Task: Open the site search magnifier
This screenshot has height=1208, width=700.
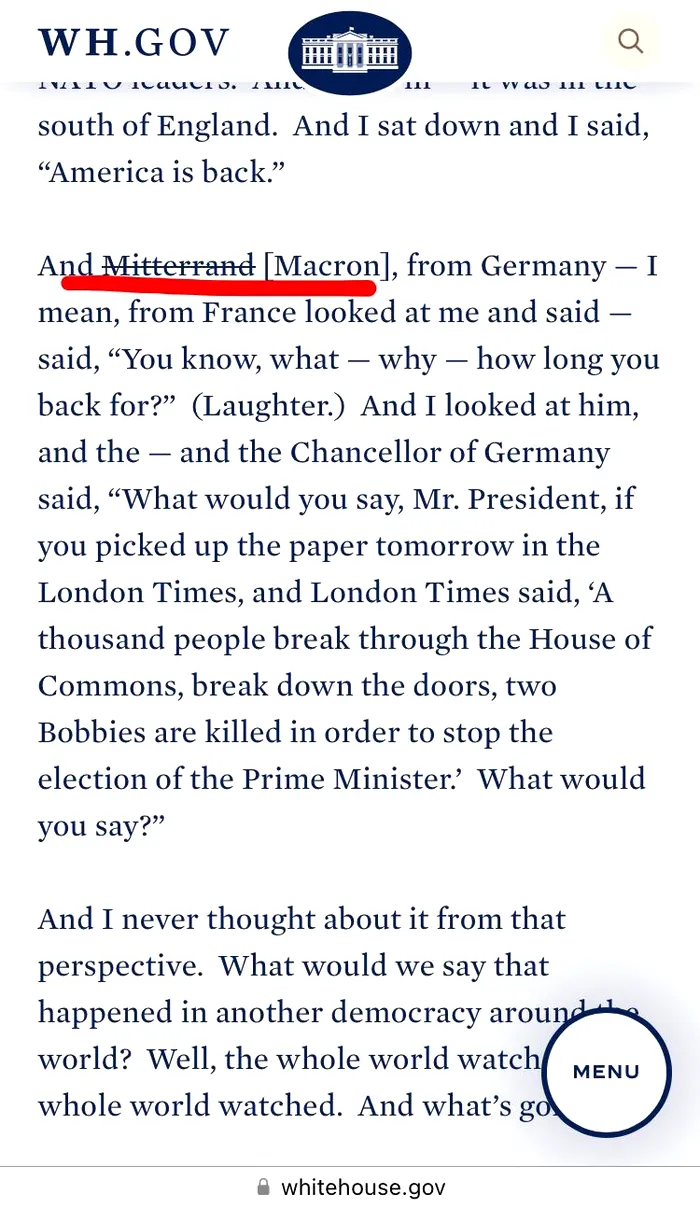Action: click(x=630, y=41)
